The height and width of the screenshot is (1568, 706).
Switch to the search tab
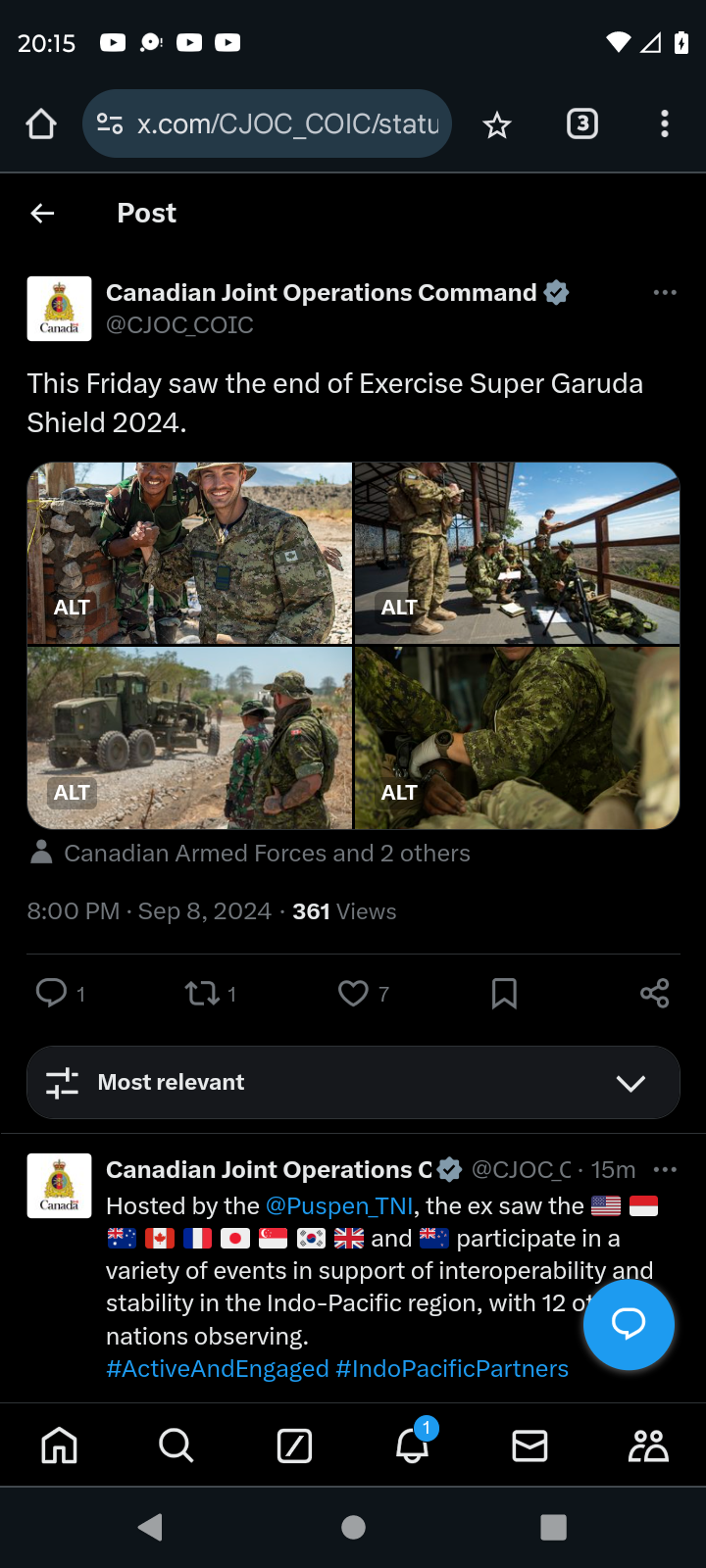tap(176, 1445)
